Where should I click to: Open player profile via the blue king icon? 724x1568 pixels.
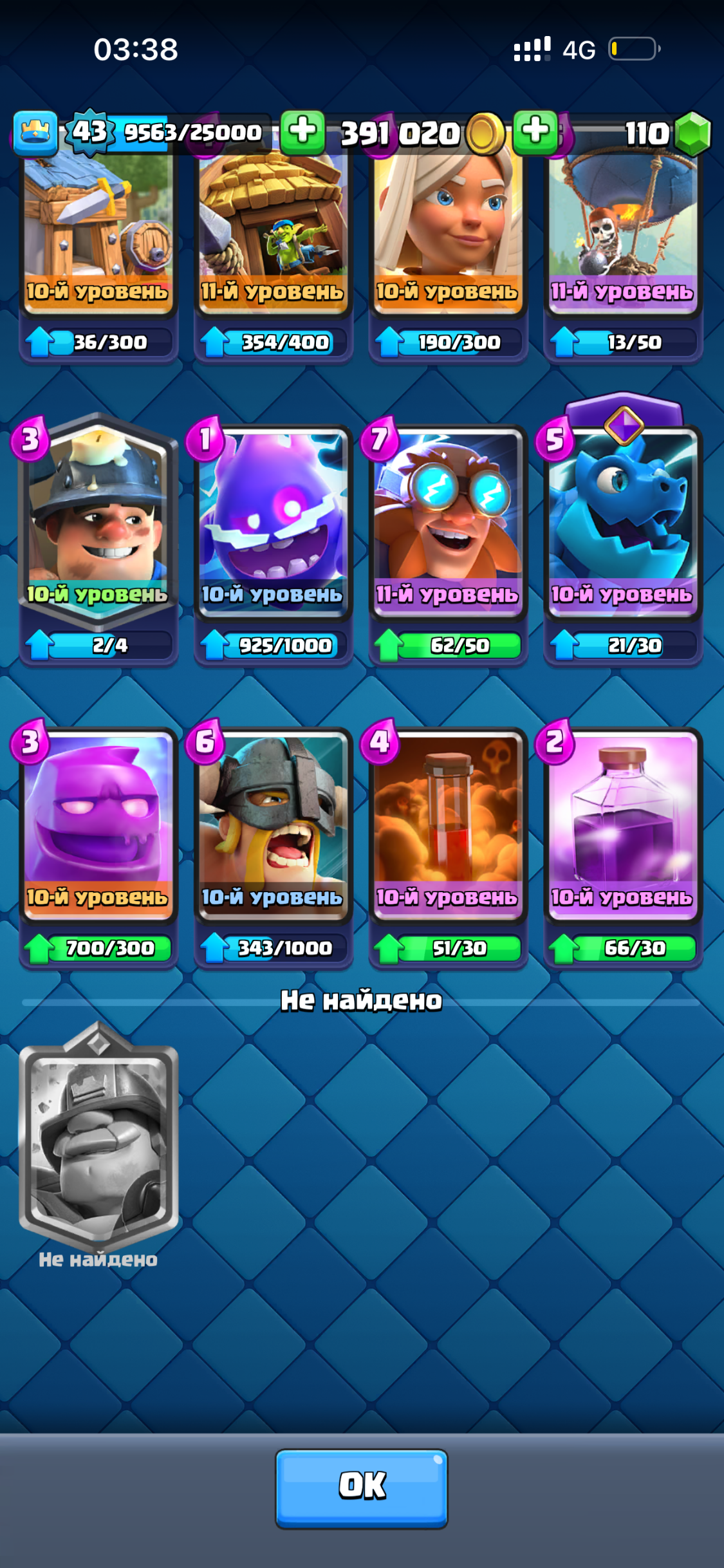tap(35, 133)
